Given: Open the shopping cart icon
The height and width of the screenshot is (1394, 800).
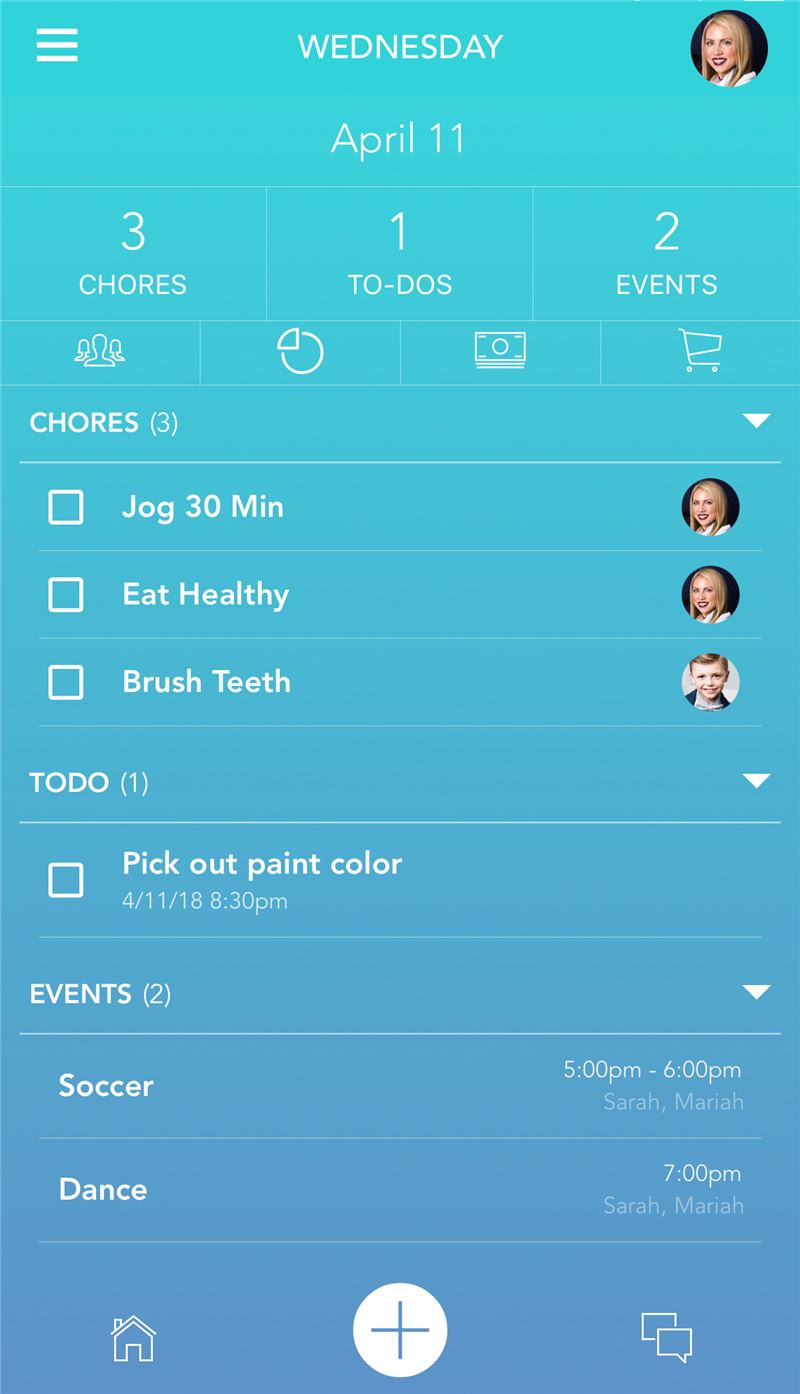Looking at the screenshot, I should pyautogui.click(x=700, y=352).
